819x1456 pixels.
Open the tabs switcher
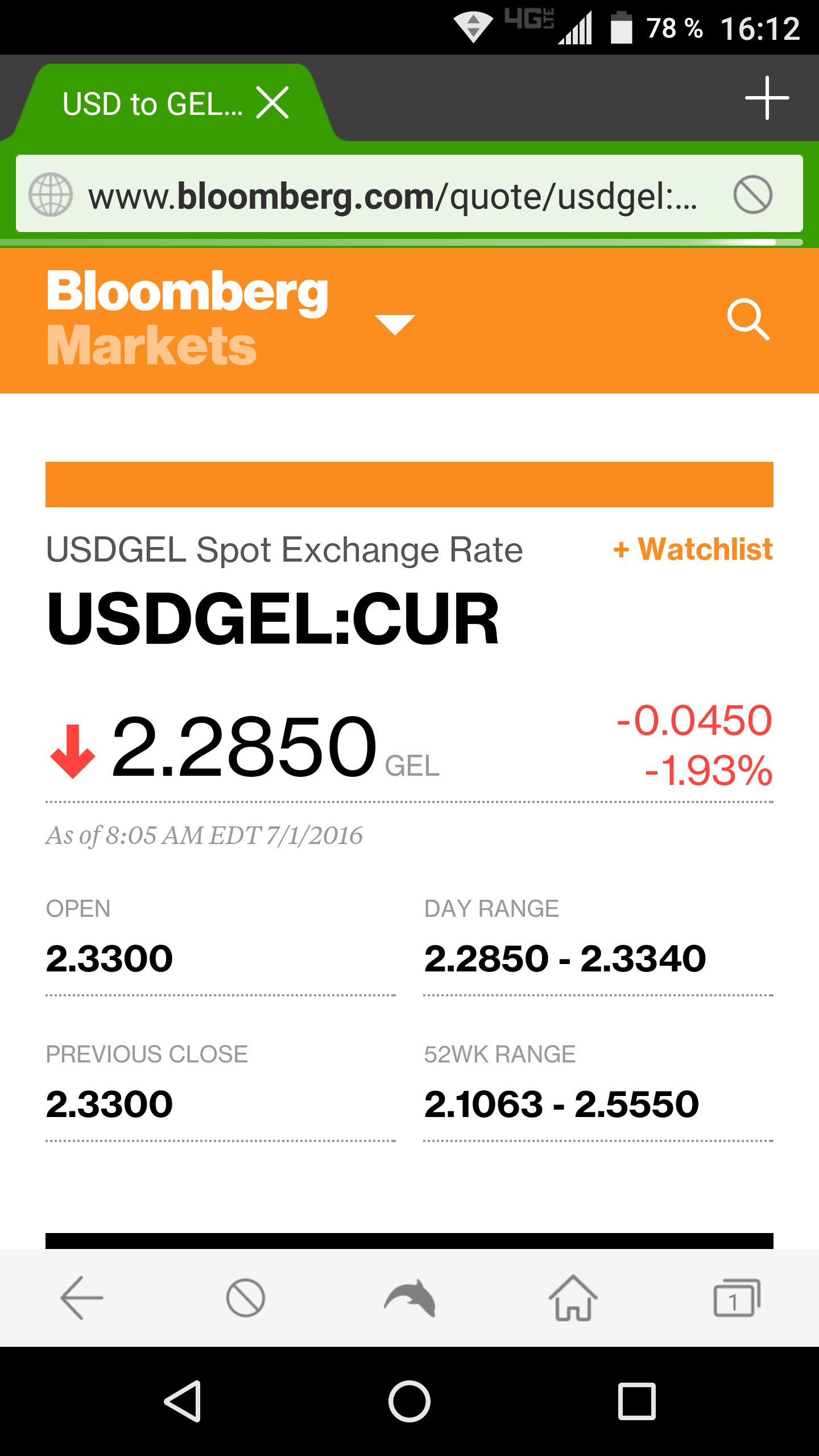pos(737,1297)
